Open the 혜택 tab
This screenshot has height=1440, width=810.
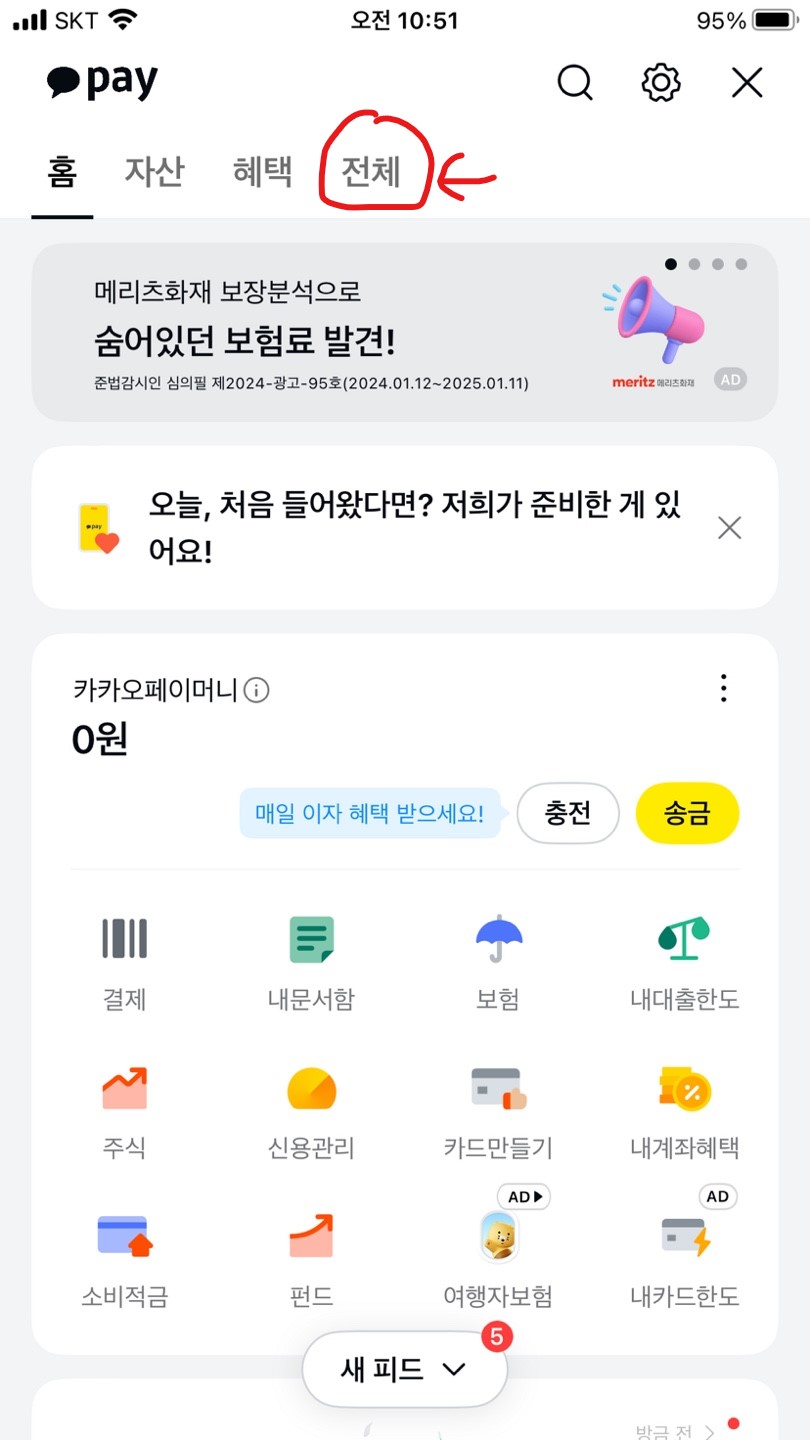click(x=261, y=171)
